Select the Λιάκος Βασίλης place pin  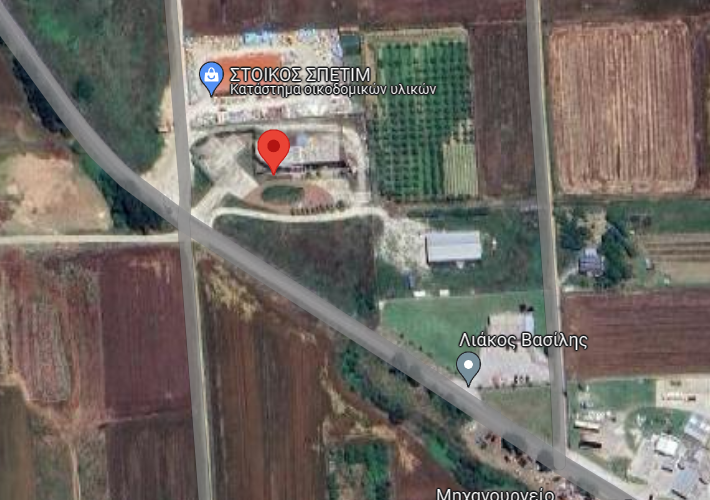[x=468, y=369]
